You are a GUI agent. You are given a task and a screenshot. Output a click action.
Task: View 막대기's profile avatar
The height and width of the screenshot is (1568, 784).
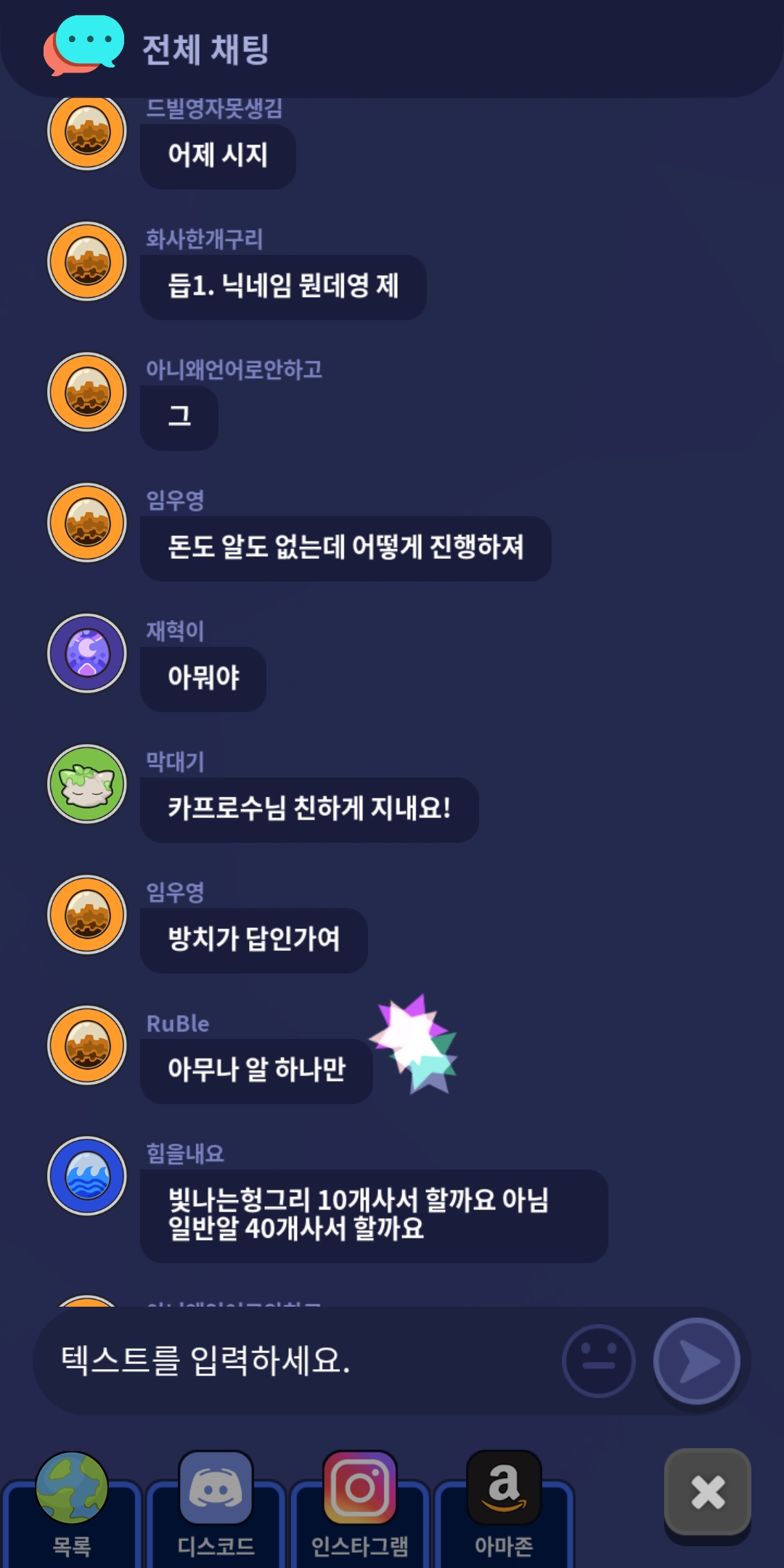click(87, 784)
